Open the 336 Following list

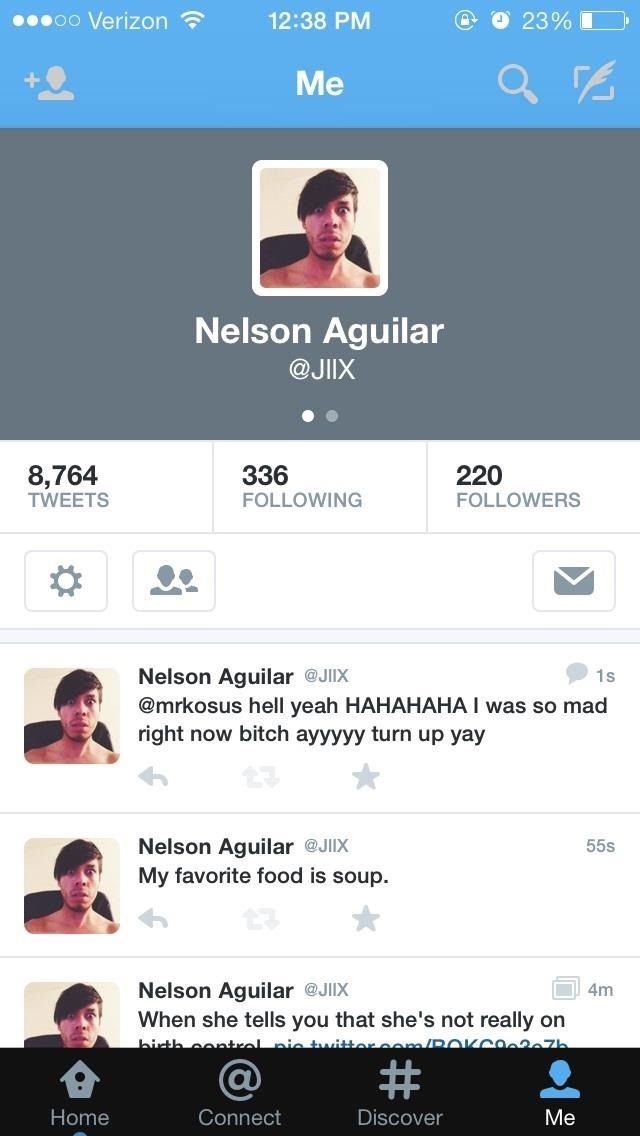pos(320,486)
